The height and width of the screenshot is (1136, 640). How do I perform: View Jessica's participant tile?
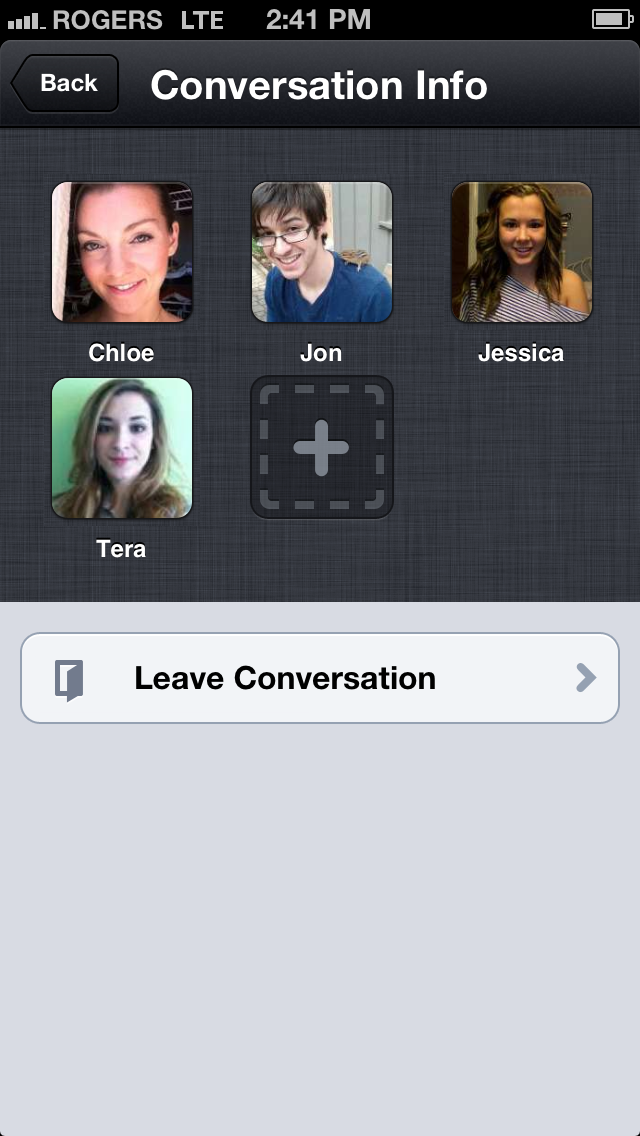tap(521, 252)
